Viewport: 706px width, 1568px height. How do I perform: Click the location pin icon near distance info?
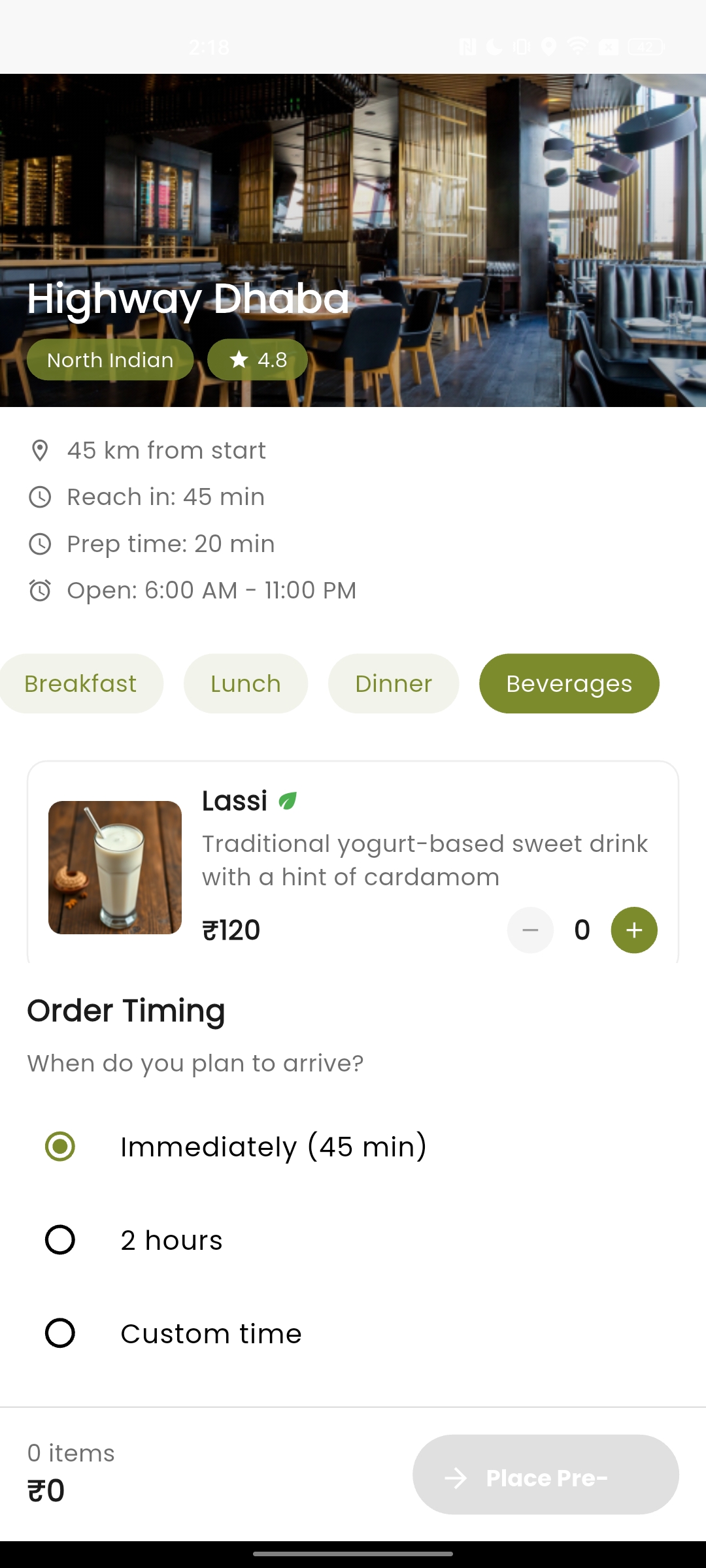pyautogui.click(x=41, y=449)
